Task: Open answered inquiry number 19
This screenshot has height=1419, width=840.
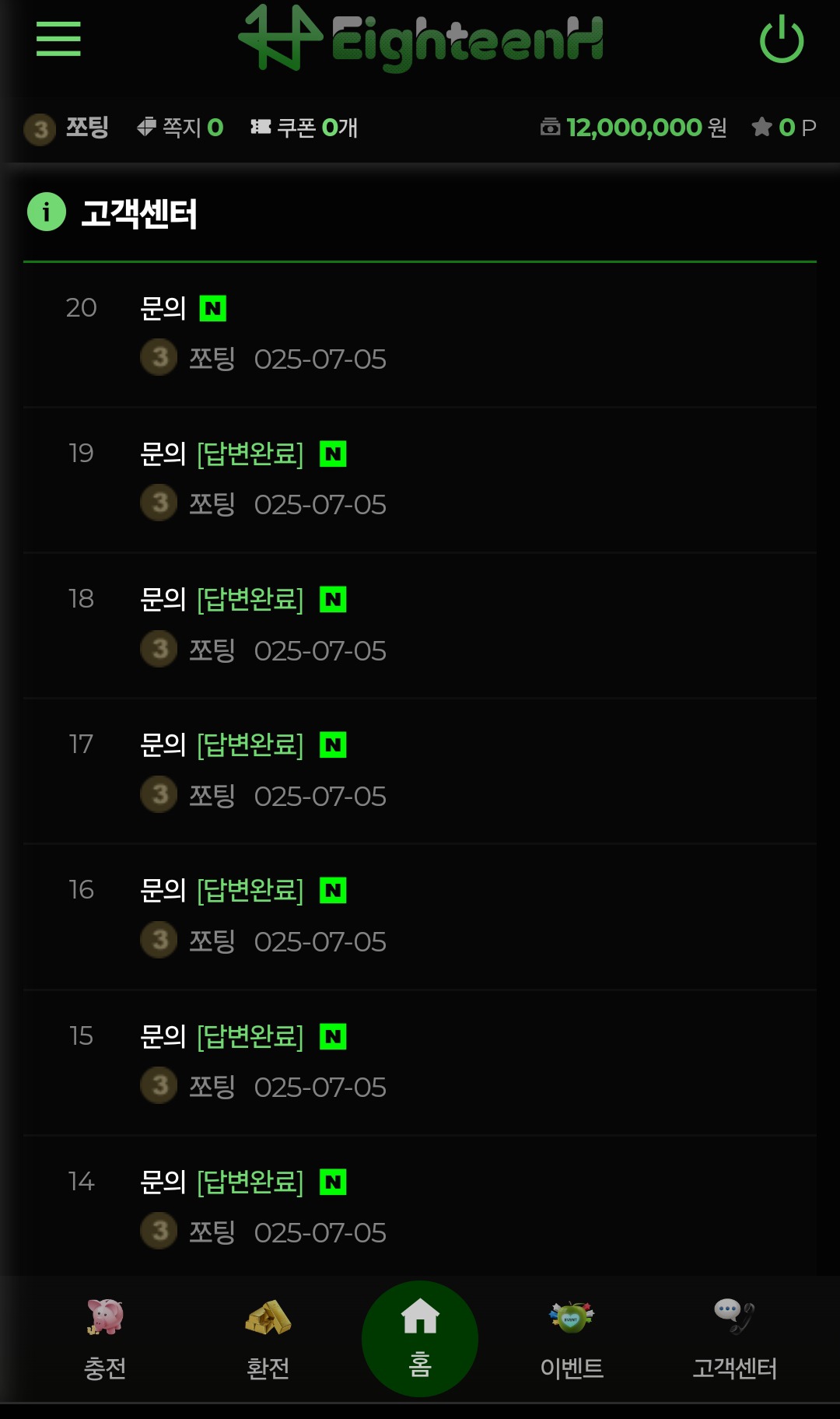Action: click(x=222, y=454)
